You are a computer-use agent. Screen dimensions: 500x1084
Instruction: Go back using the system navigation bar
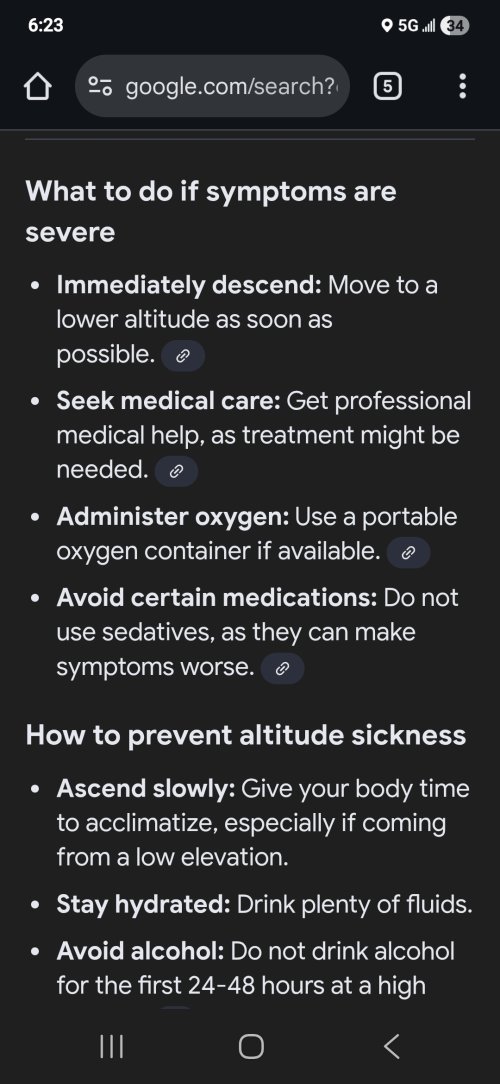tap(391, 1046)
